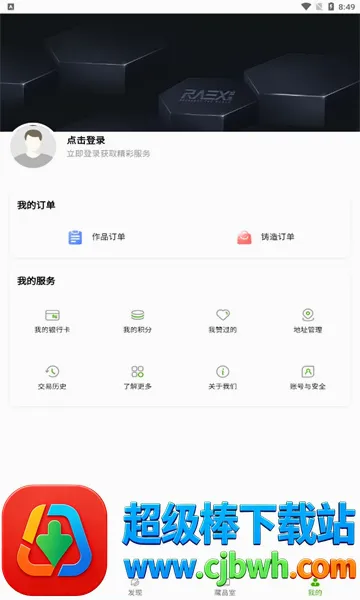Open 我赞过的 liked items
360x600 pixels.
(223, 321)
